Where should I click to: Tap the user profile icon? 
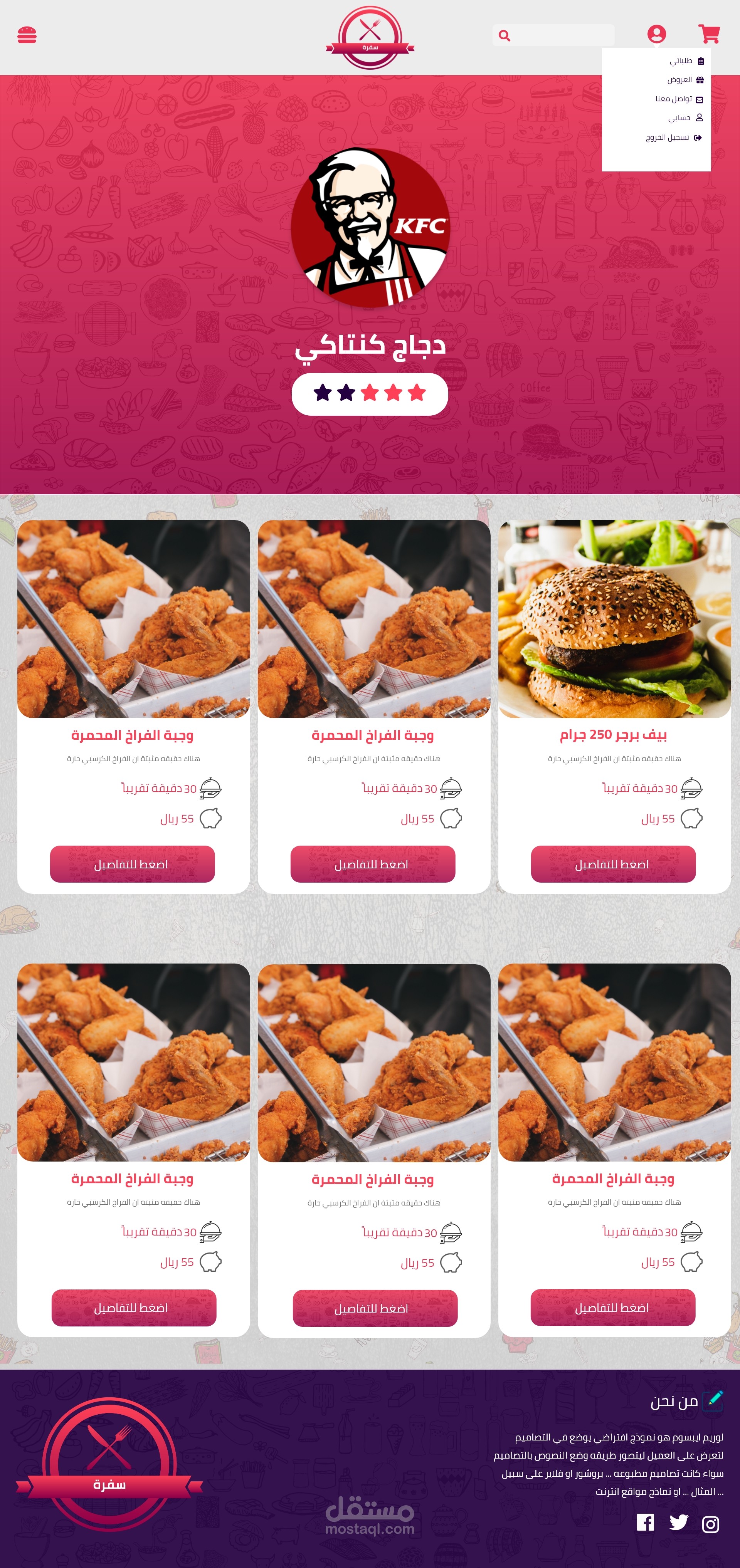657,34
